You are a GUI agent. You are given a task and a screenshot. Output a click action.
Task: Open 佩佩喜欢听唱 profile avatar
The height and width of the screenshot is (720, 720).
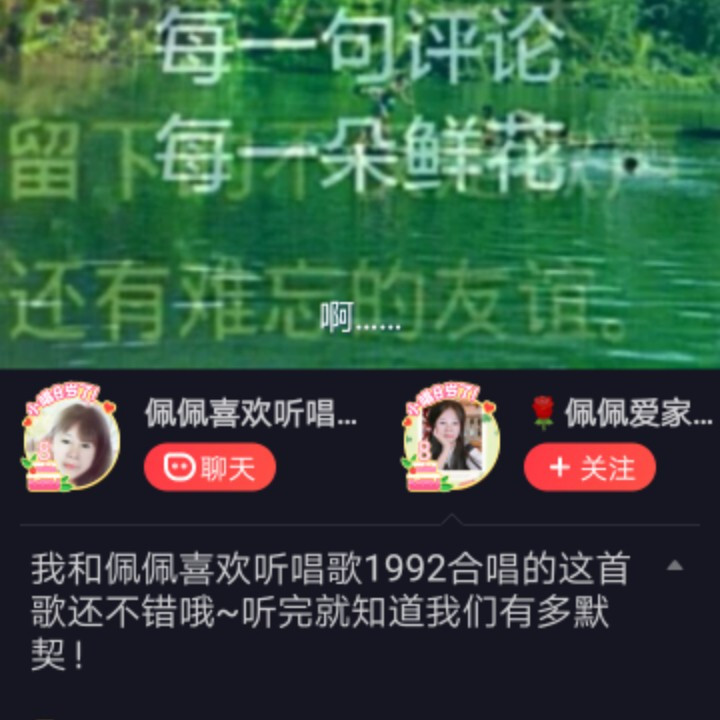coord(70,443)
